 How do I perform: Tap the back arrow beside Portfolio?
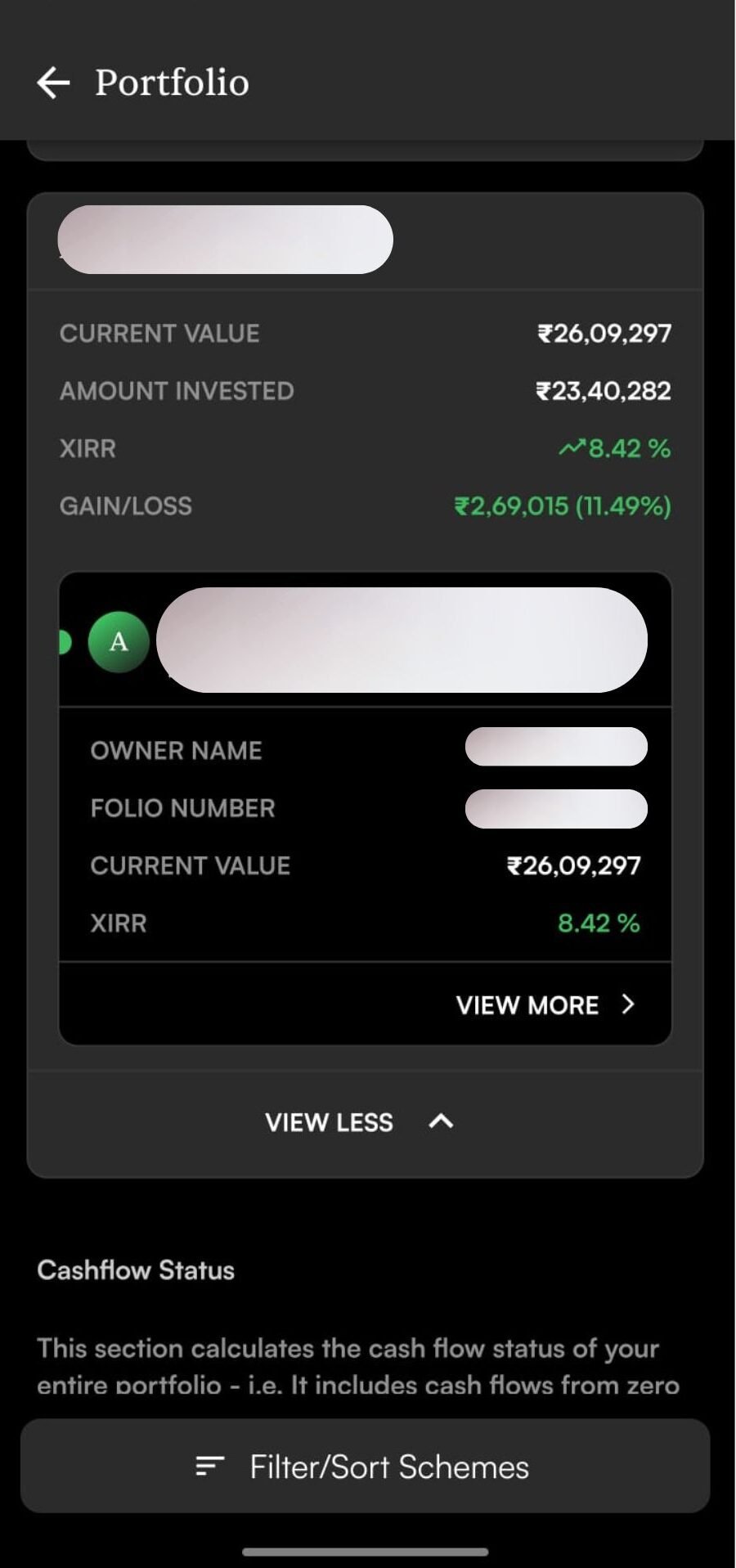(52, 82)
